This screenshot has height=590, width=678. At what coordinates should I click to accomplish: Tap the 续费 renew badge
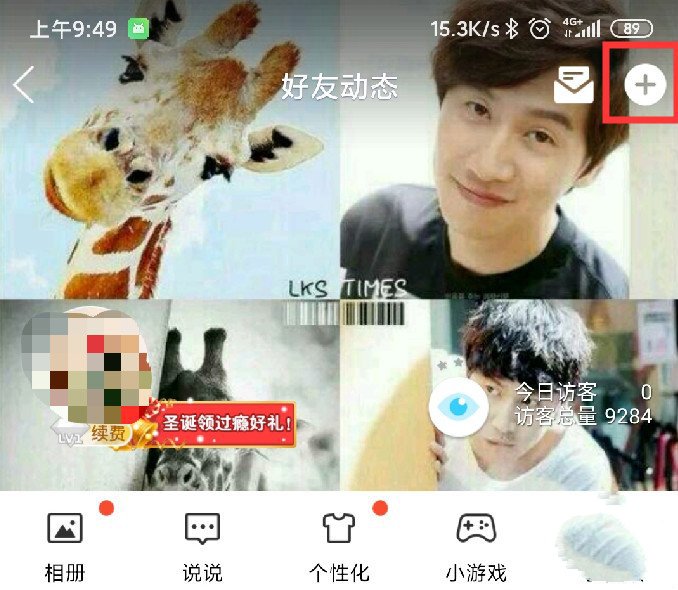tap(112, 433)
